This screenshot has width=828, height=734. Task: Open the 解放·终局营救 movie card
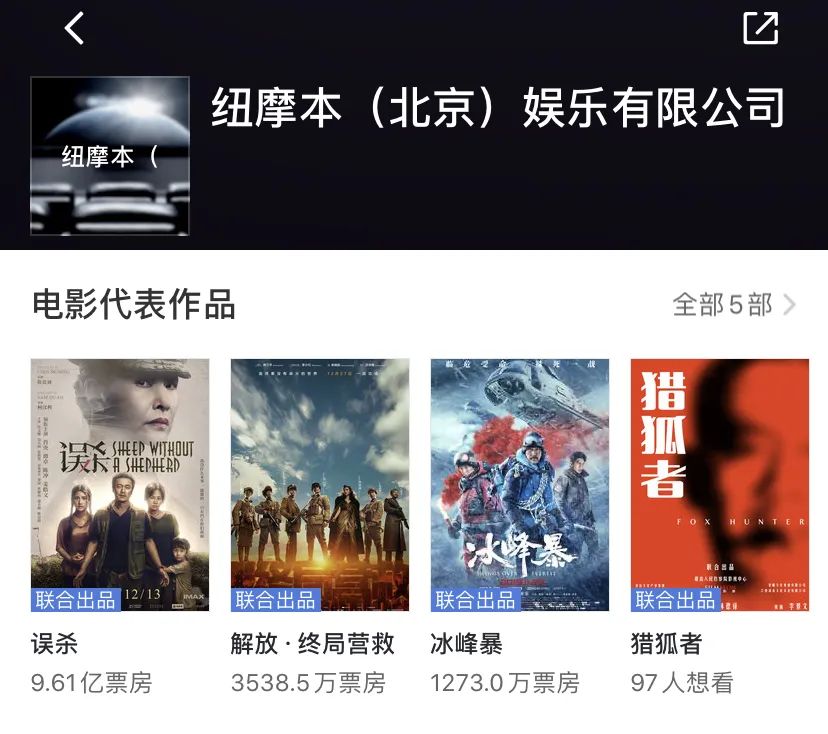coord(320,484)
